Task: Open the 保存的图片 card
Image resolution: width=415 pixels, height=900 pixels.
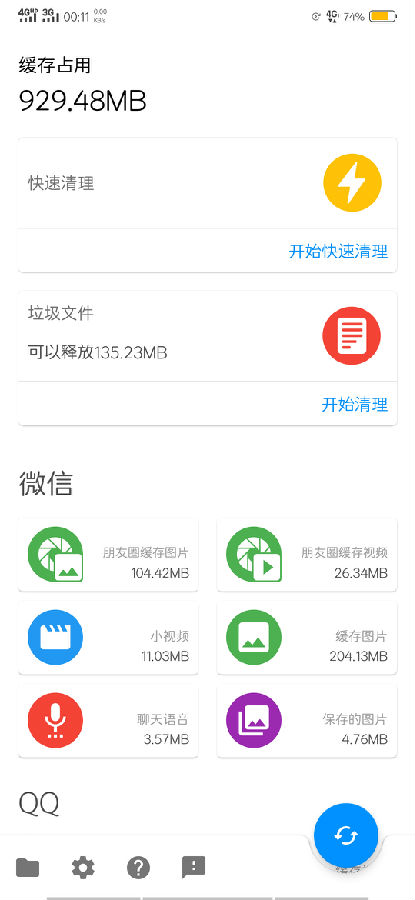Action: pyautogui.click(x=307, y=721)
